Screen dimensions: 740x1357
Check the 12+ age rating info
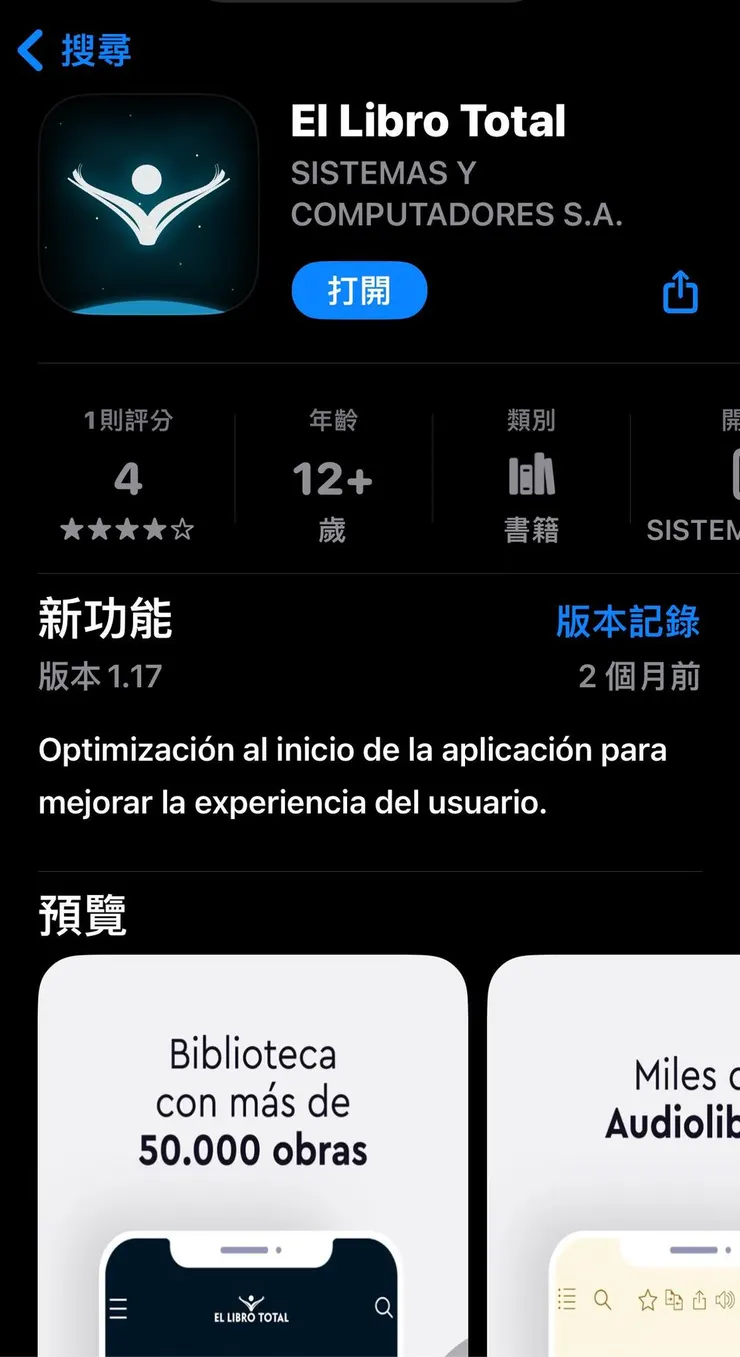(x=332, y=477)
